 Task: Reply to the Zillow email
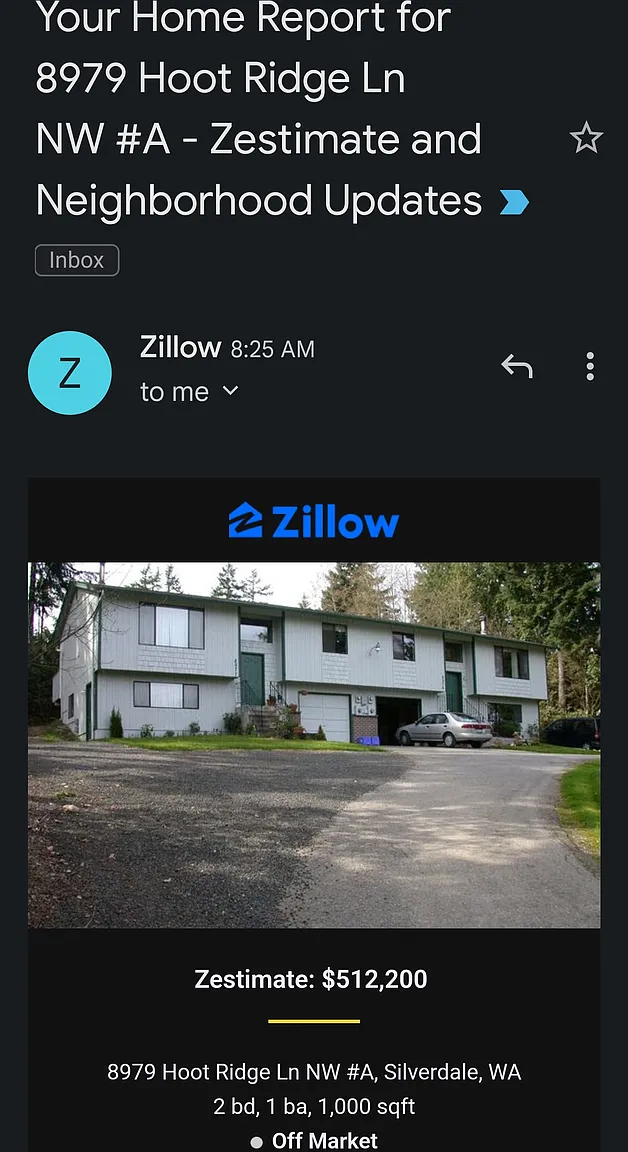click(x=516, y=367)
